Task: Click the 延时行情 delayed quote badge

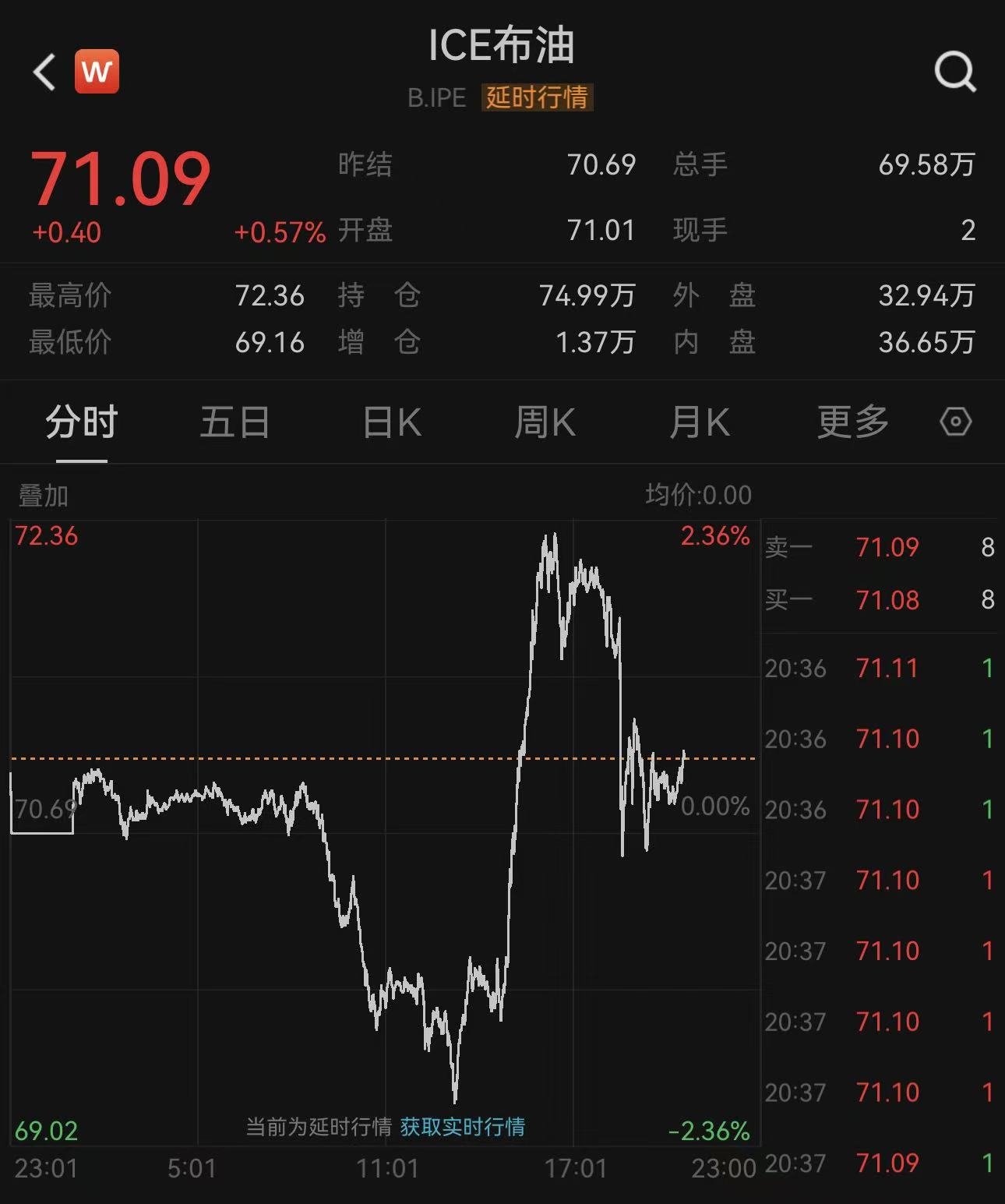Action: (537, 99)
